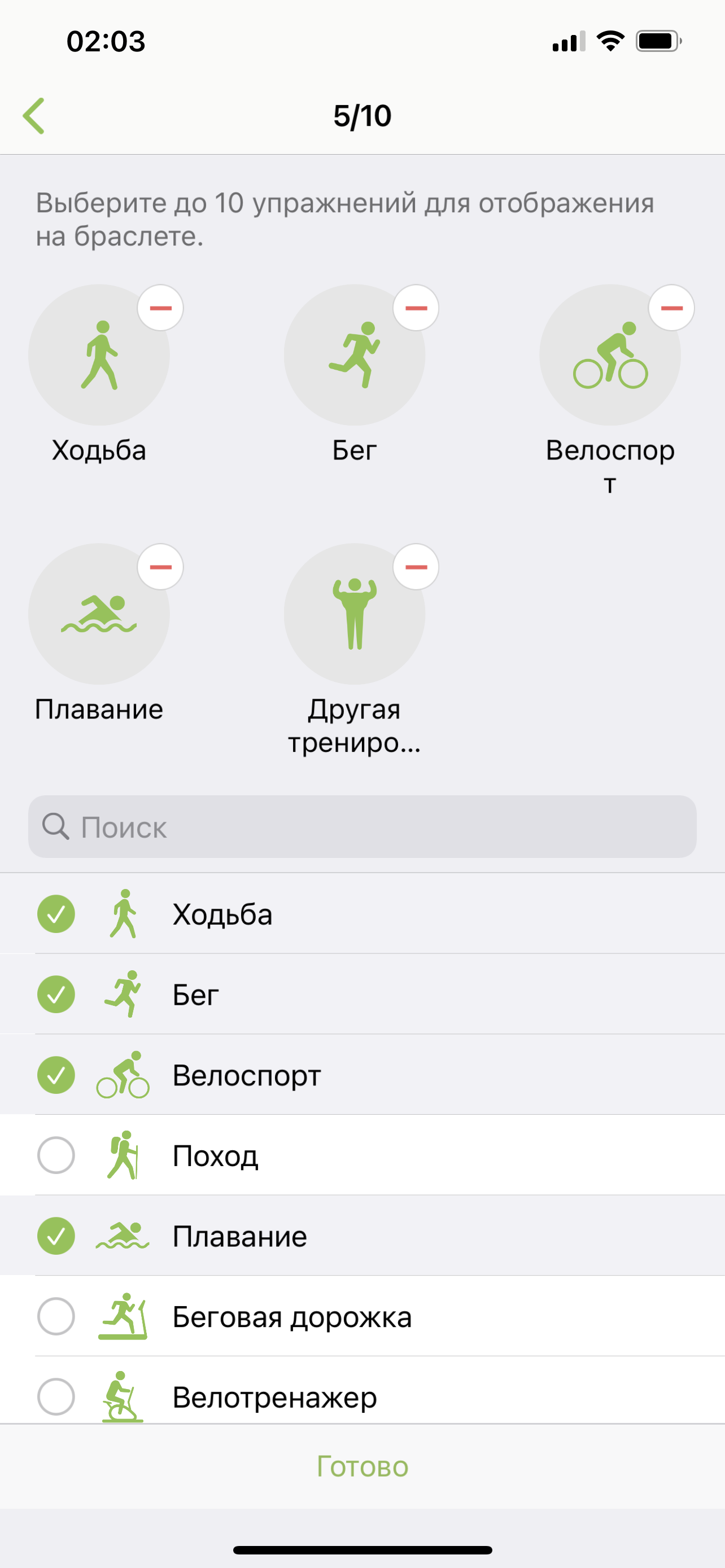Remove Бег from selected exercises
Image resolution: width=725 pixels, height=1568 pixels.
416,308
